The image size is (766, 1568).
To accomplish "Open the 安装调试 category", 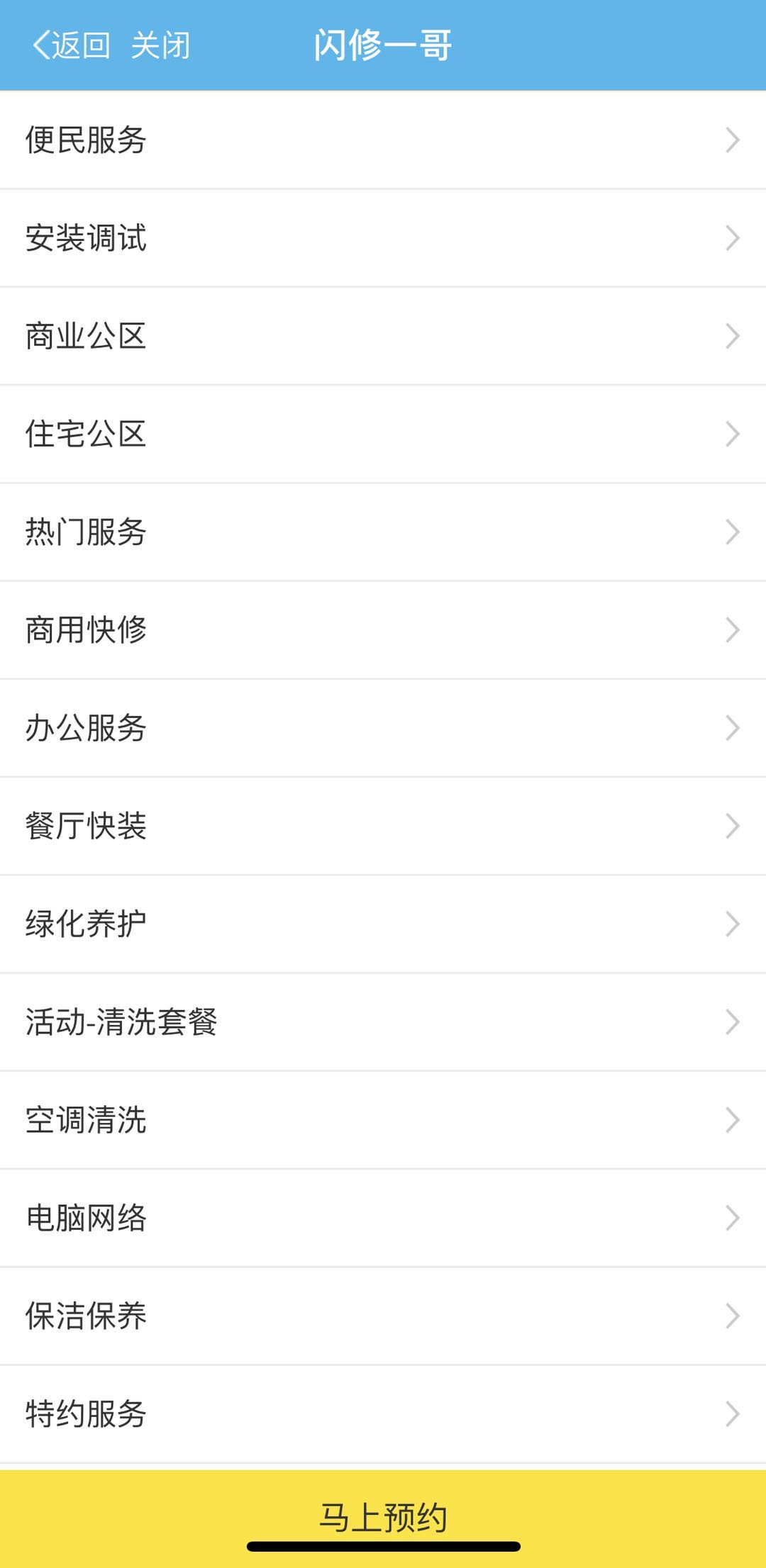I will 383,237.
